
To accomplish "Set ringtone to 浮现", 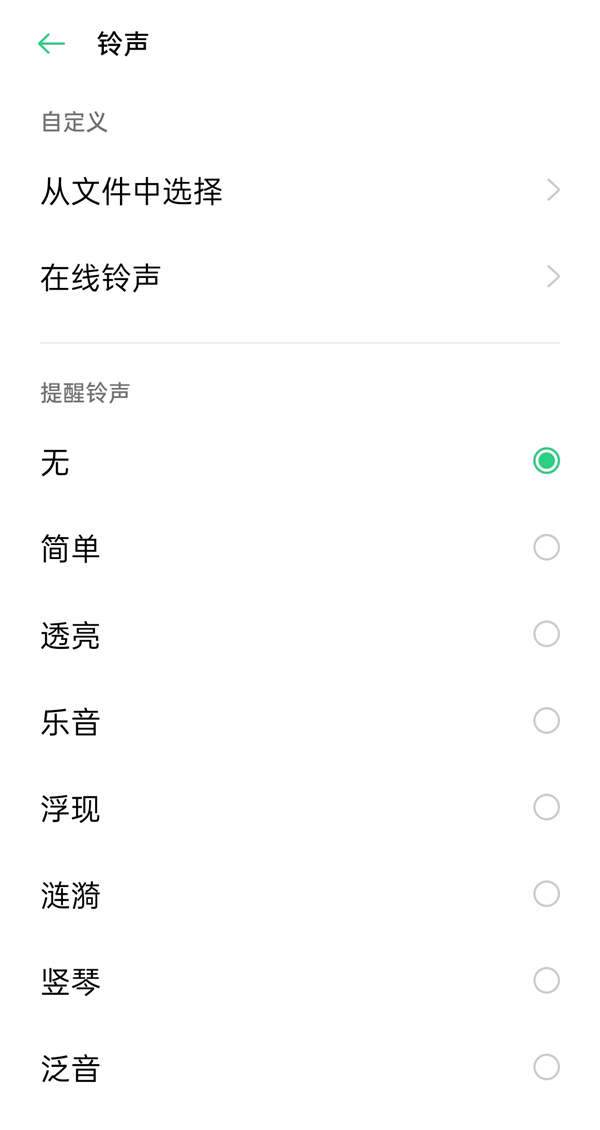I will [x=546, y=807].
